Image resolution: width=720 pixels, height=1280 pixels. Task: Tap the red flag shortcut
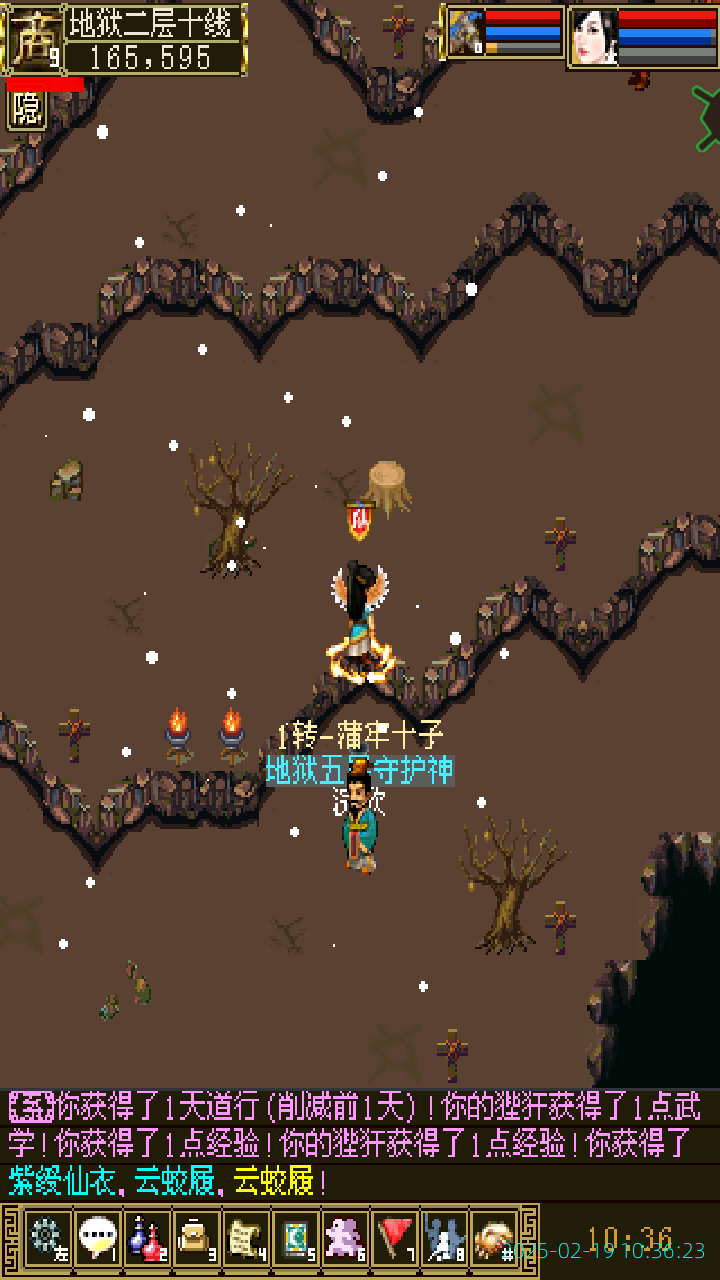click(x=395, y=1238)
